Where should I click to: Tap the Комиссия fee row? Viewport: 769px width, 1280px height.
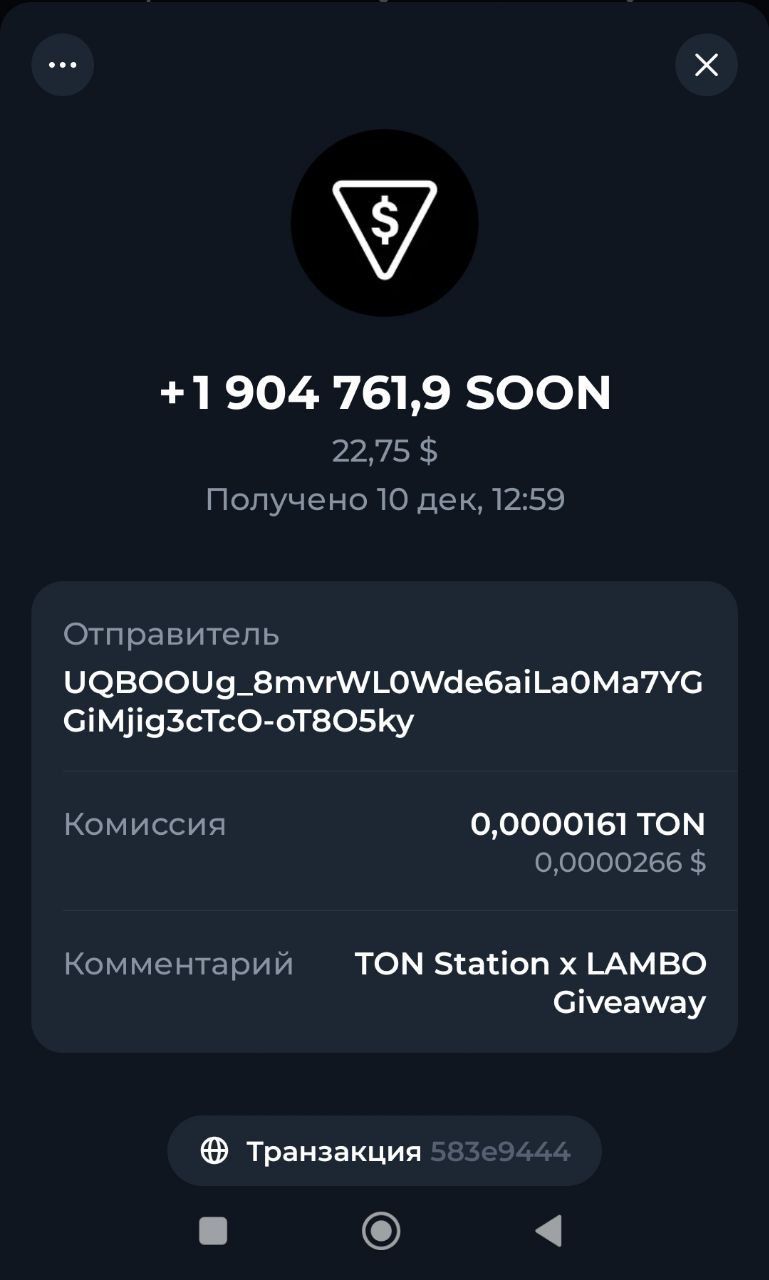pos(144,824)
